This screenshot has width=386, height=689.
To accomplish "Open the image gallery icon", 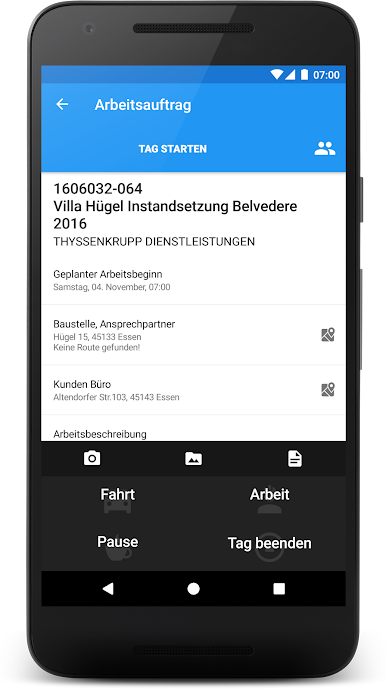I will [193, 459].
